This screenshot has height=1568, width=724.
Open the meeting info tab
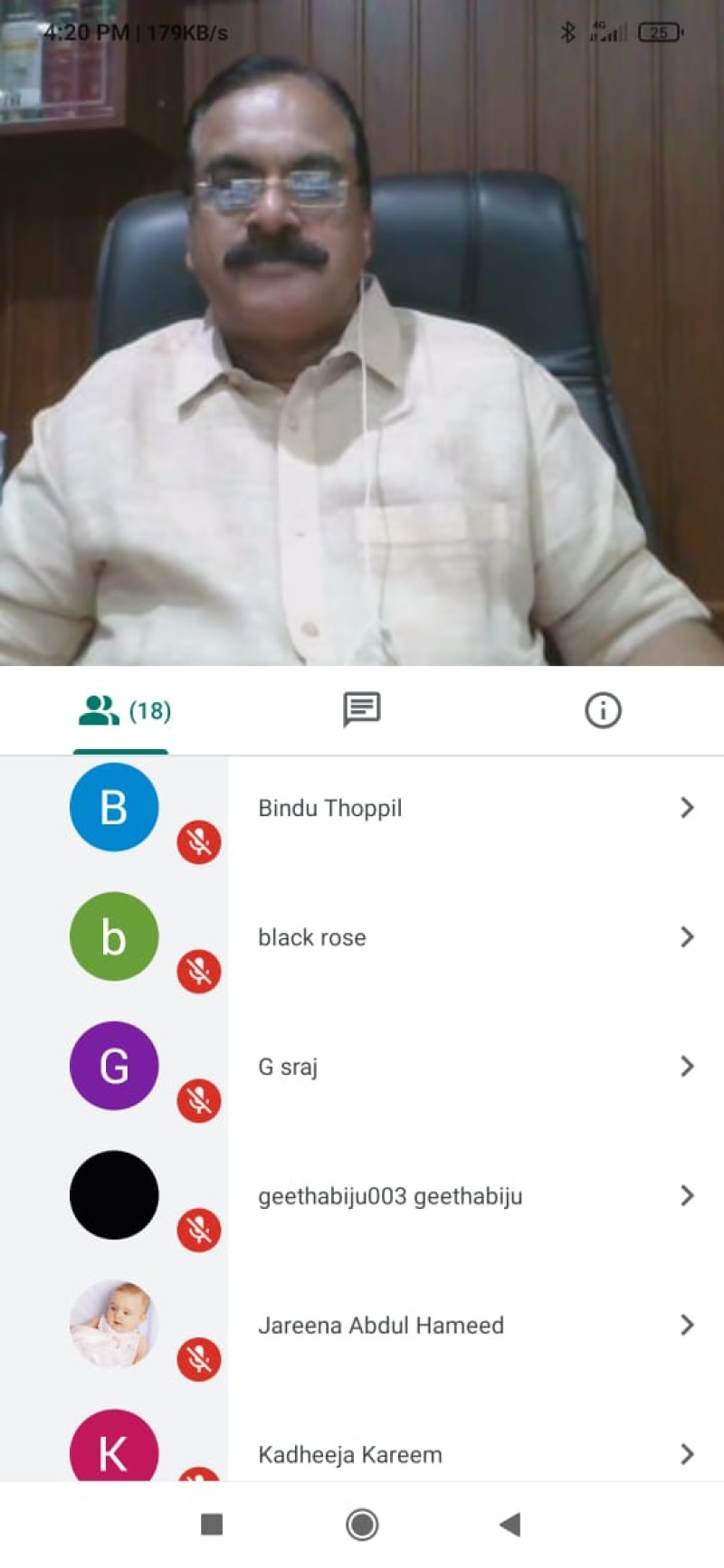click(603, 710)
